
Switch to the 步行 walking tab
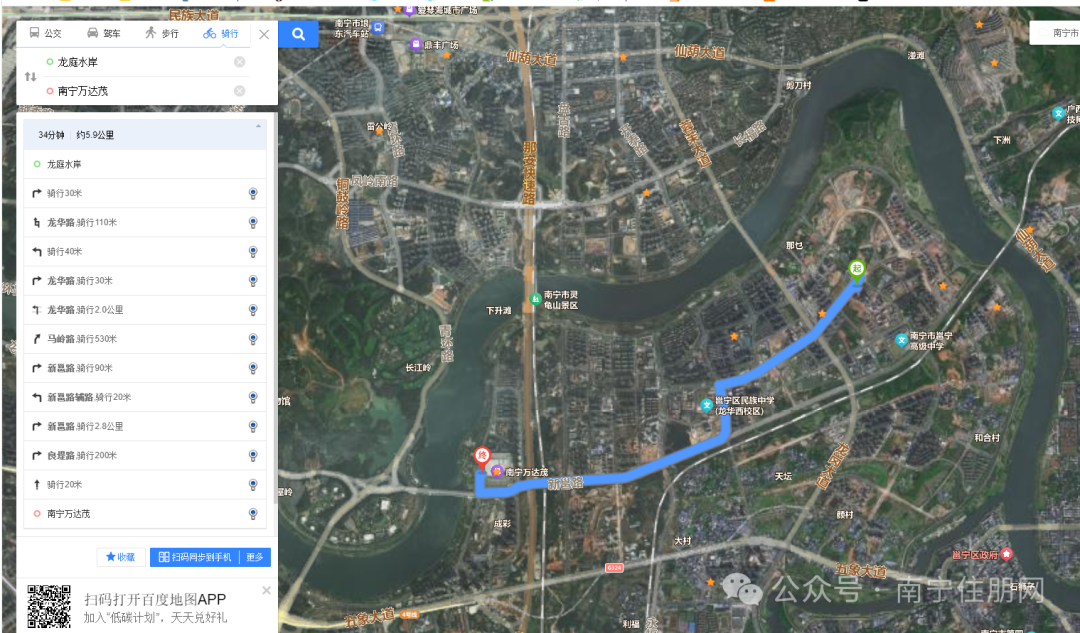[162, 33]
